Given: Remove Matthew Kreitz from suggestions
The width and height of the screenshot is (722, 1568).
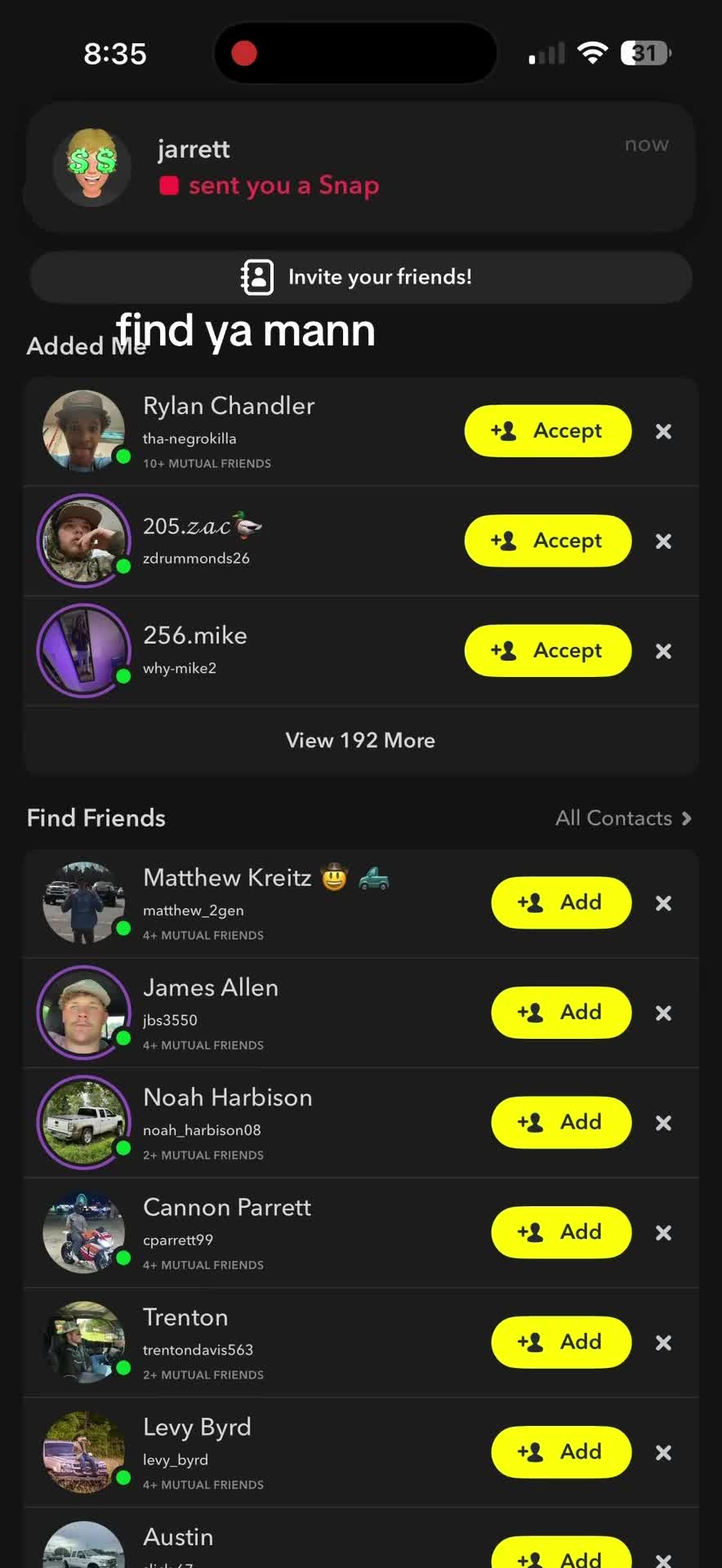Looking at the screenshot, I should pos(664,903).
